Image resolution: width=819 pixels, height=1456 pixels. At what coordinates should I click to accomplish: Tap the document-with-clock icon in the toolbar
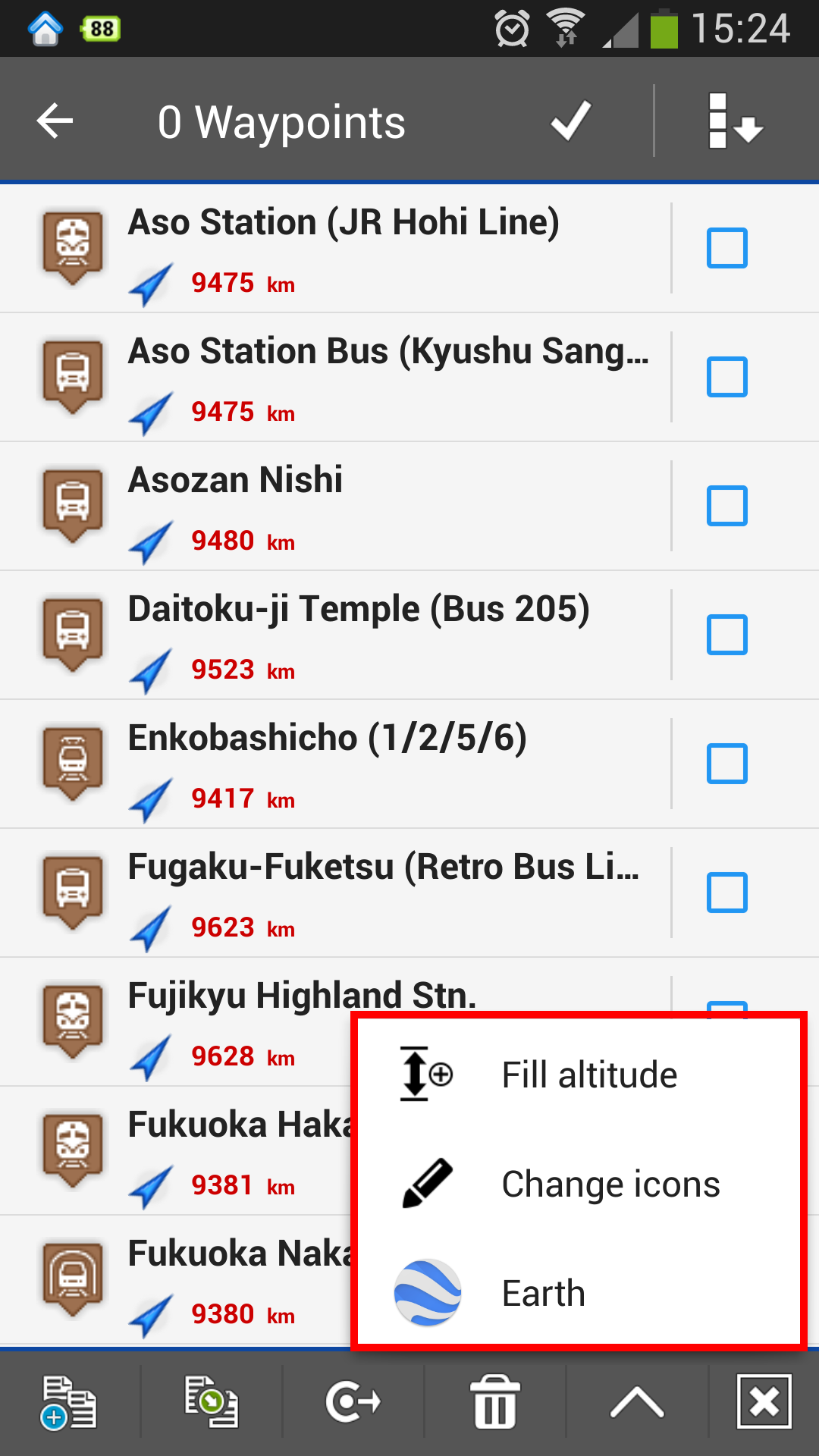pyautogui.click(x=212, y=1402)
